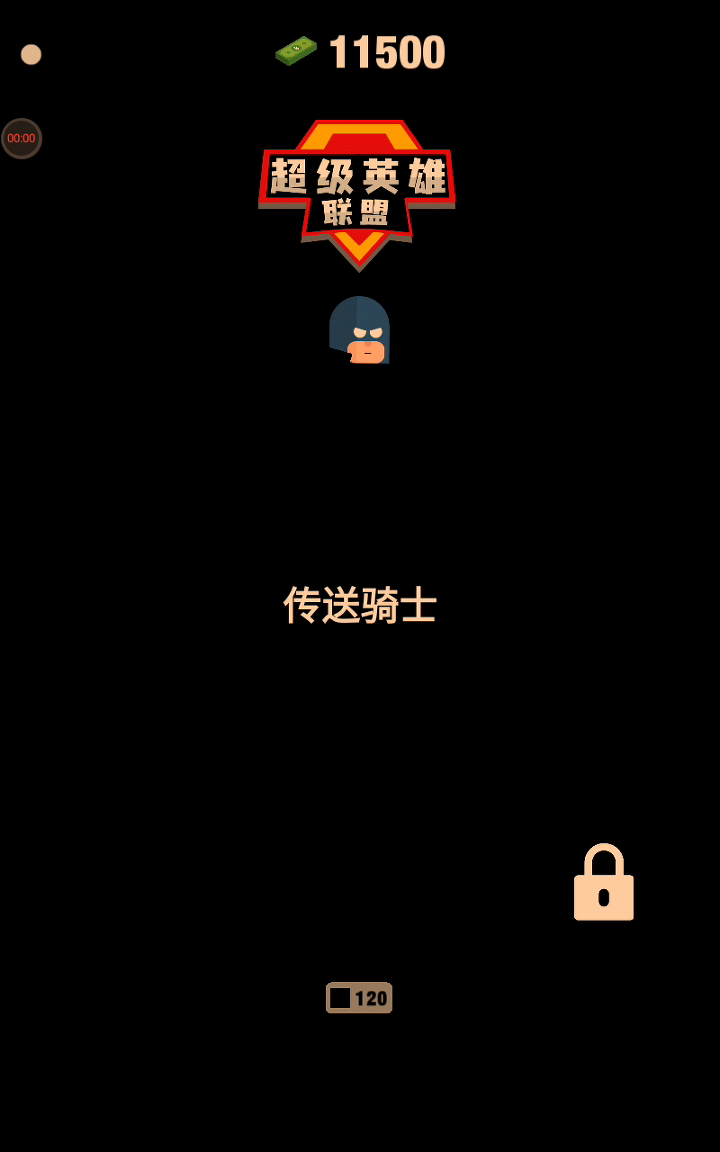Tap the padlock on the locked hero
Screen dimensions: 720x1152
603,883
